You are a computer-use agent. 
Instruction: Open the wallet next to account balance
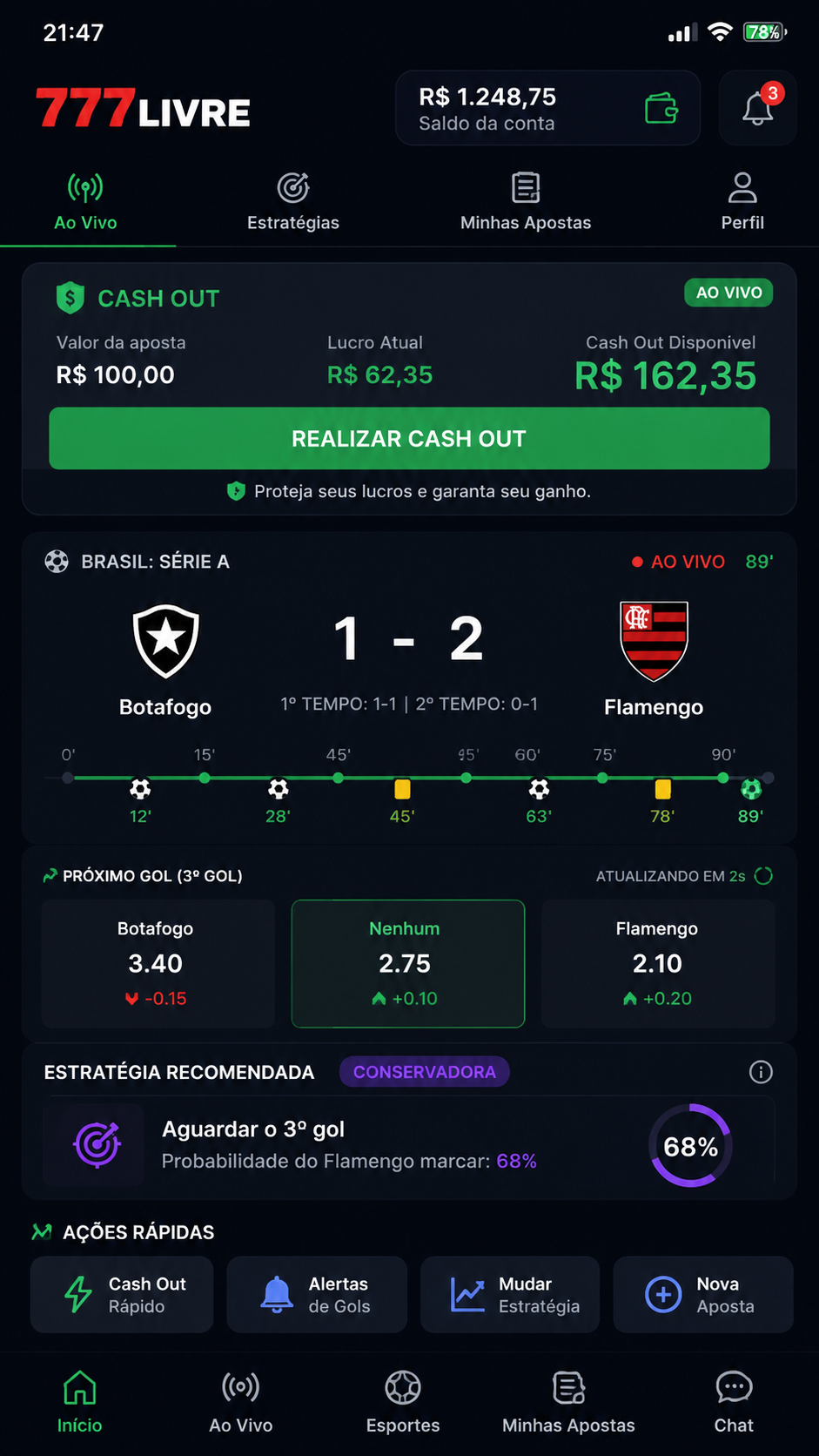pos(661,109)
